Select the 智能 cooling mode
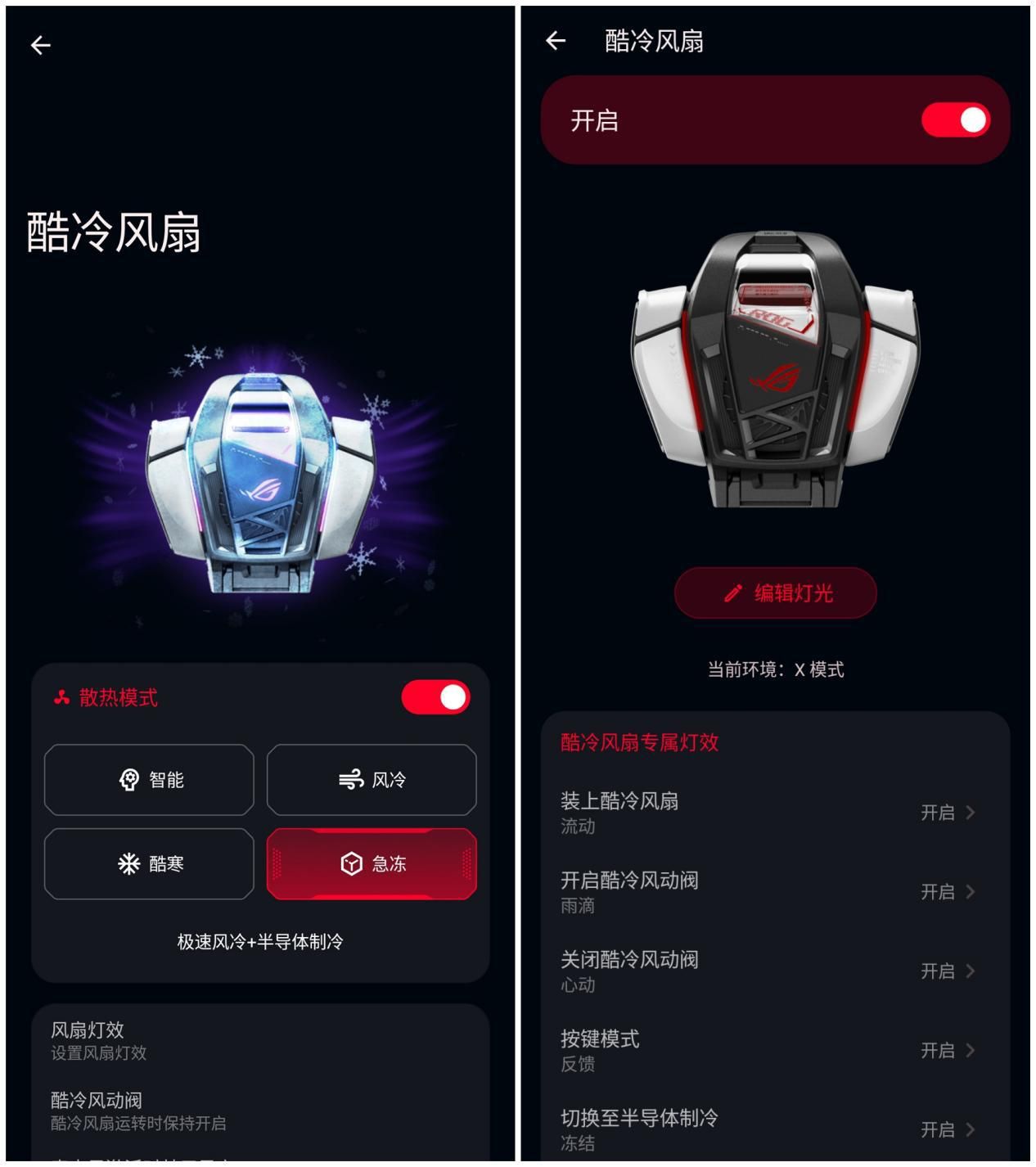This screenshot has width=1036, height=1167. pyautogui.click(x=149, y=780)
